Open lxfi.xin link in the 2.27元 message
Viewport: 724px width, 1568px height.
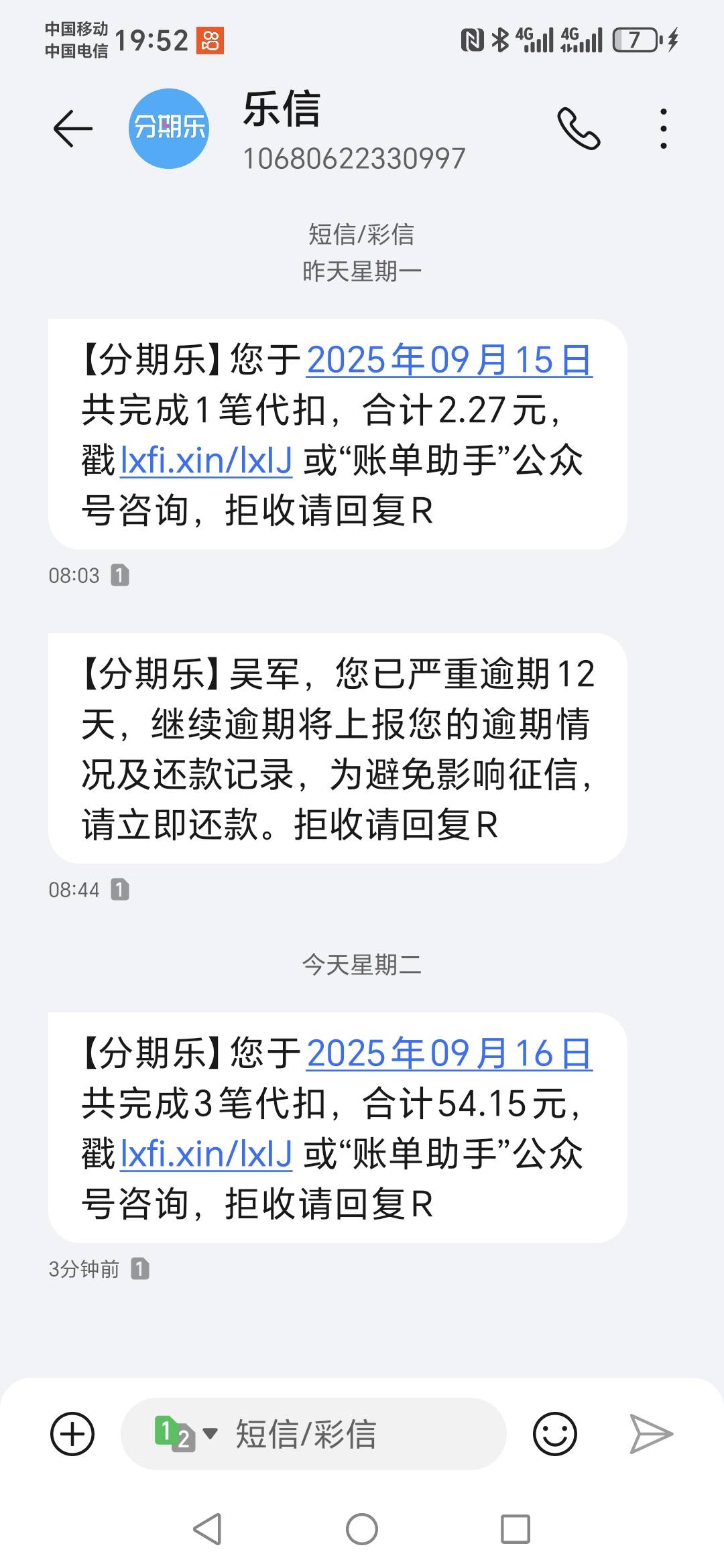pos(206,461)
